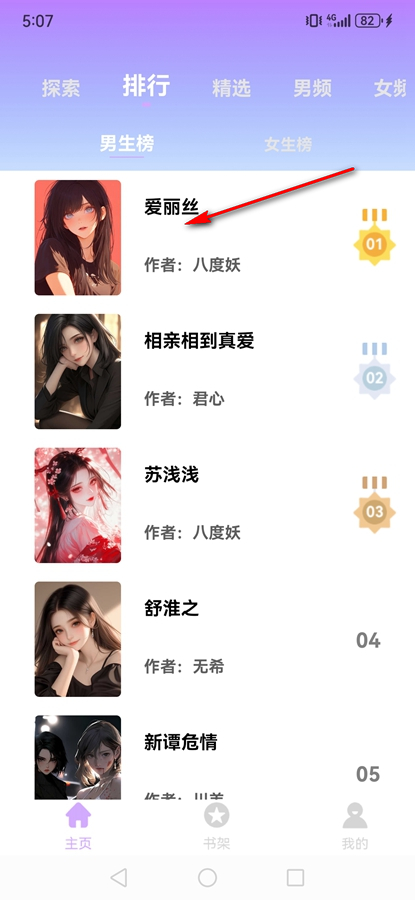Image resolution: width=415 pixels, height=900 pixels.
Task: Tap the 主页 home tab
Action: pyautogui.click(x=78, y=827)
